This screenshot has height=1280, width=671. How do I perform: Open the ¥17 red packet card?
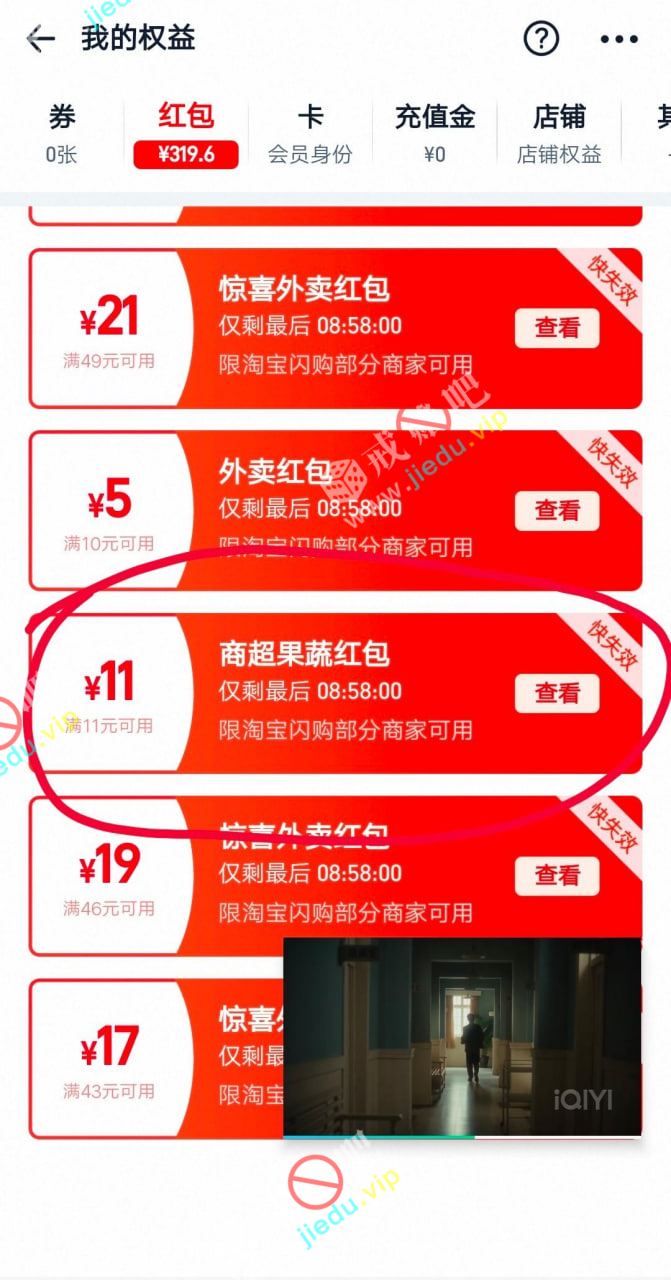pyautogui.click(x=150, y=1058)
